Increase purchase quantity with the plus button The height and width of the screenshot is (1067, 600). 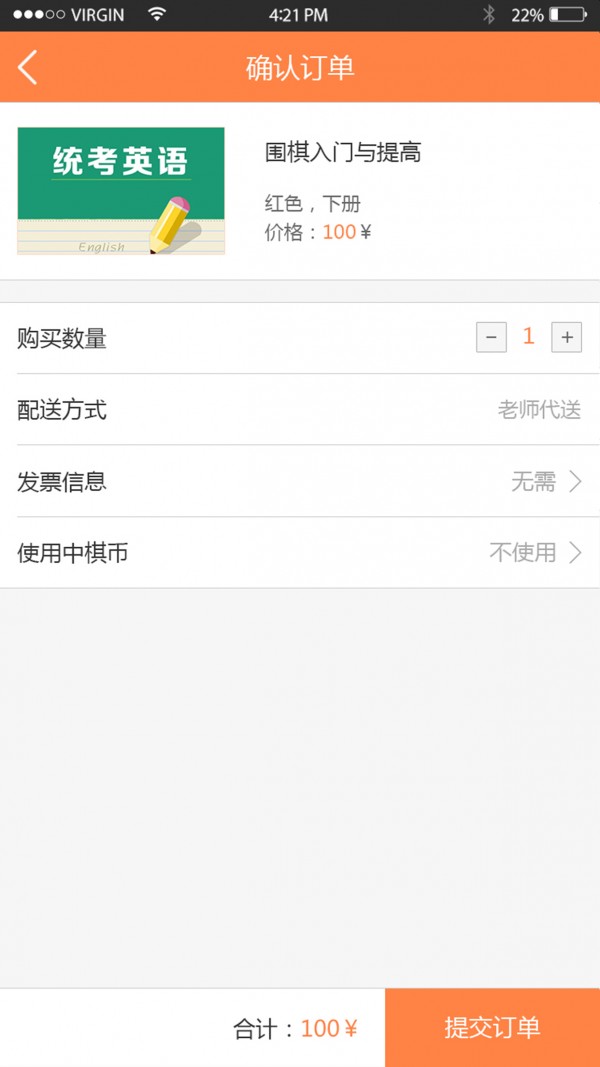567,338
